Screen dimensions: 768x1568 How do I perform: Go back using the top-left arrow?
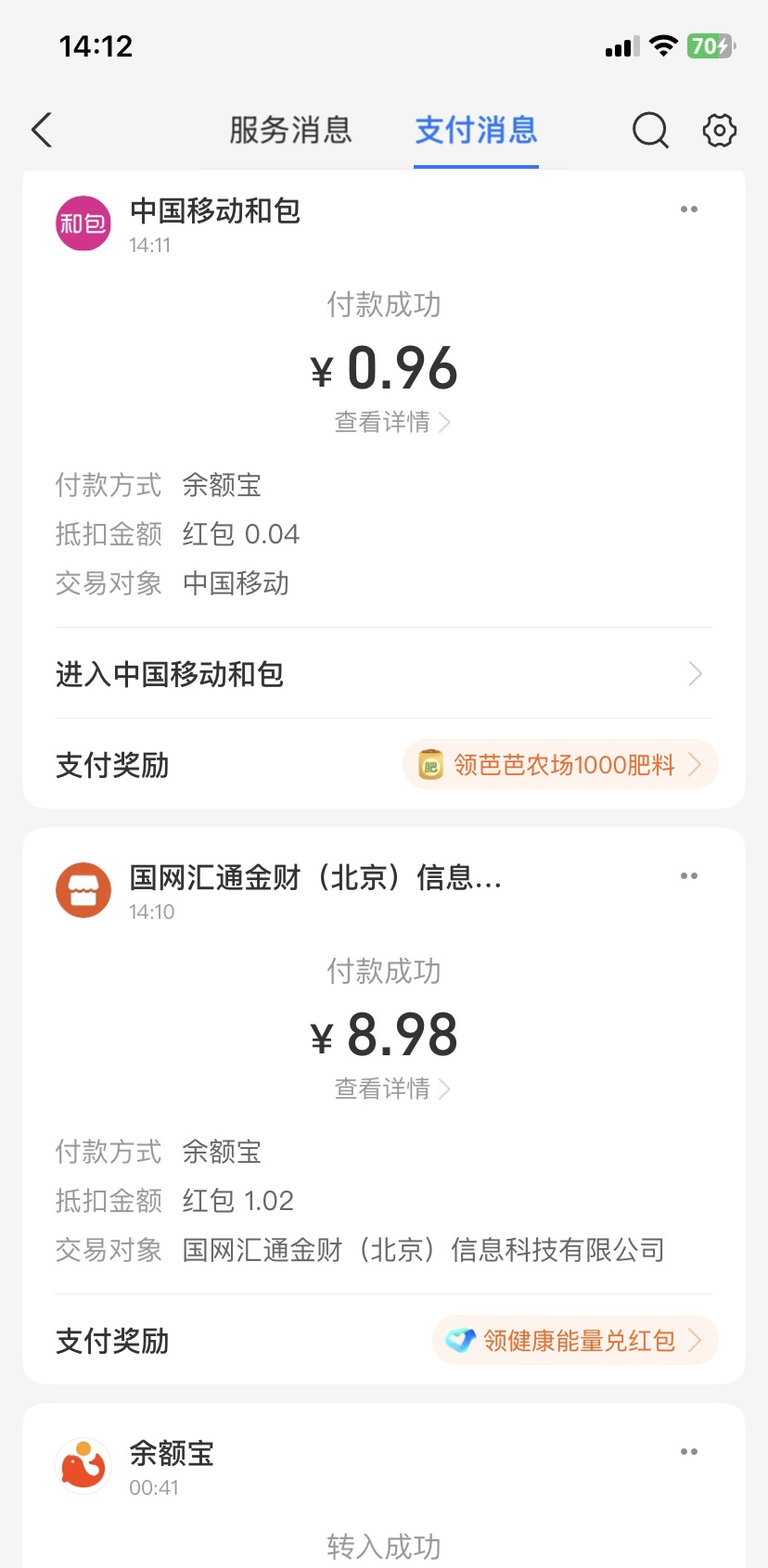point(42,130)
